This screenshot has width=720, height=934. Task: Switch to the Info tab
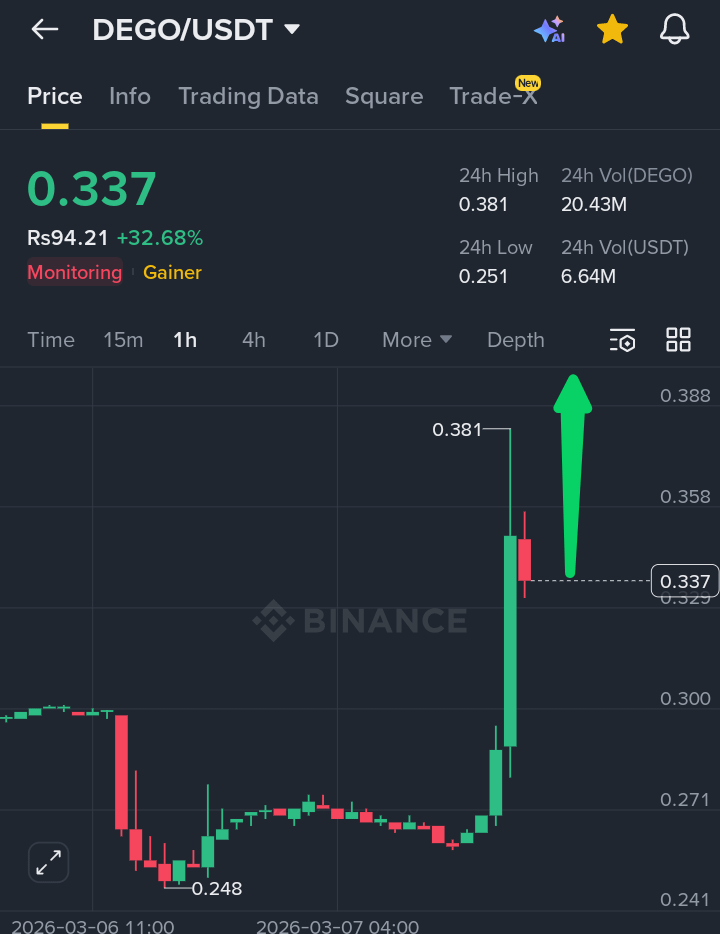coord(130,96)
